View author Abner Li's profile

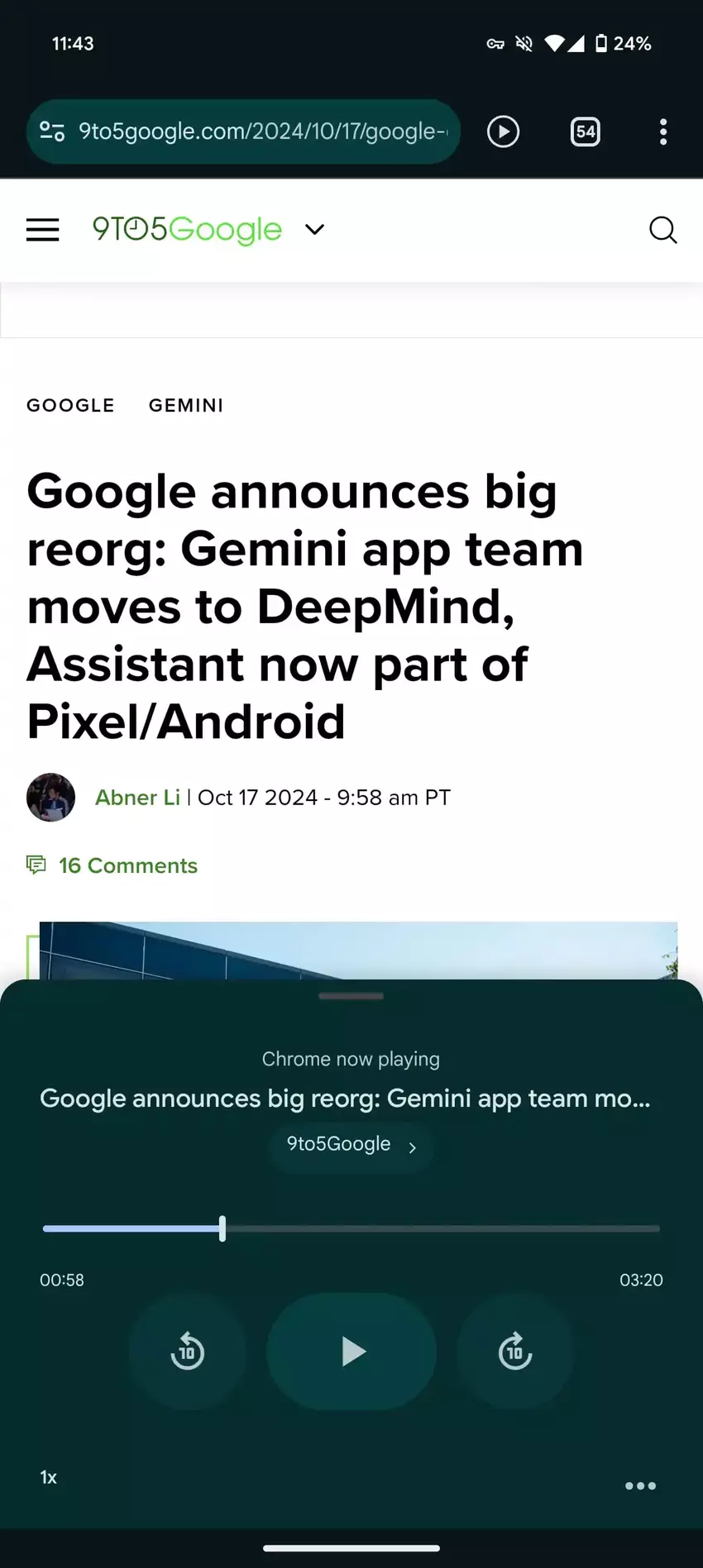(137, 798)
